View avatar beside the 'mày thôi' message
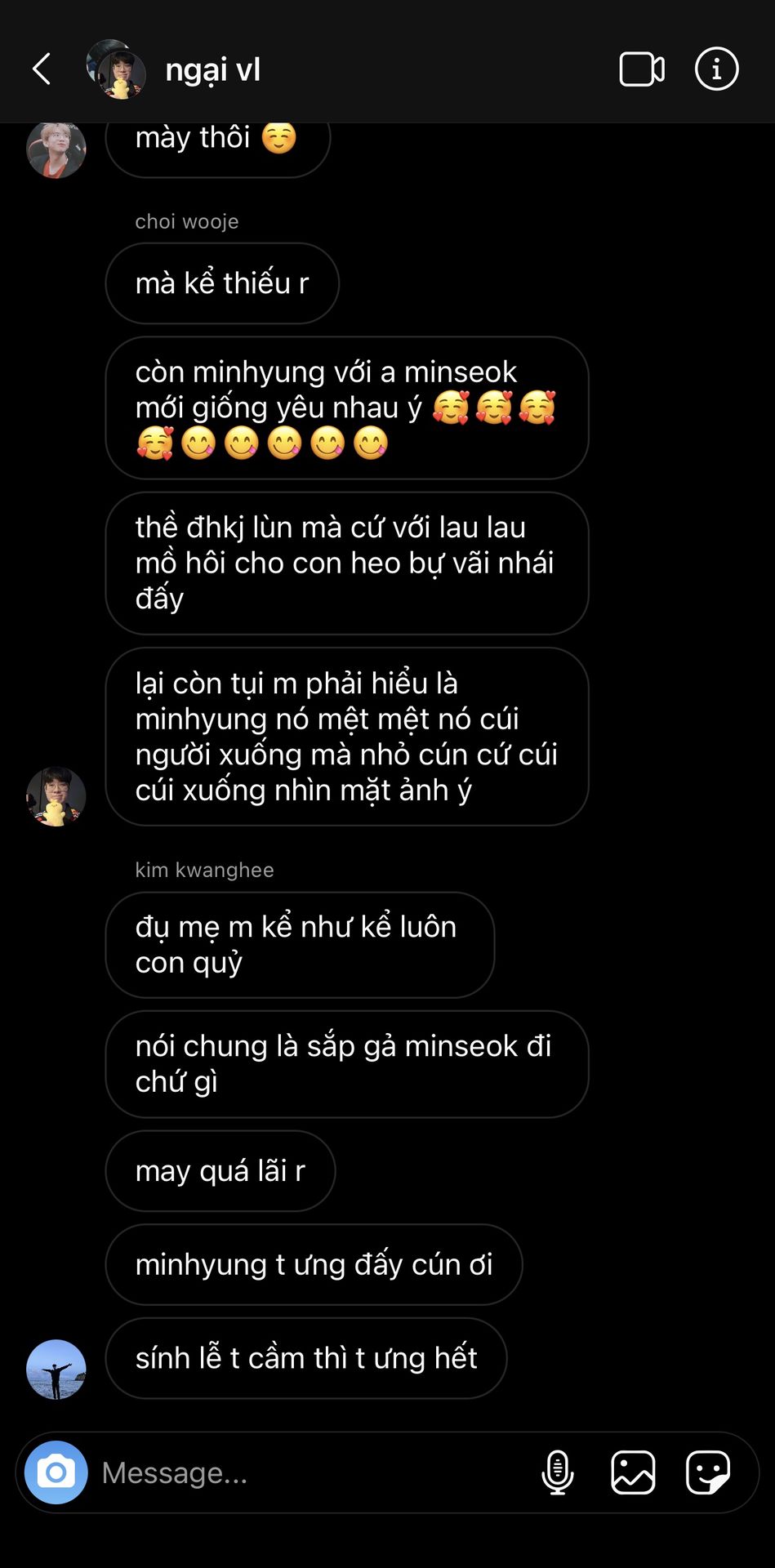Screen dimensions: 775x1568 (56, 149)
